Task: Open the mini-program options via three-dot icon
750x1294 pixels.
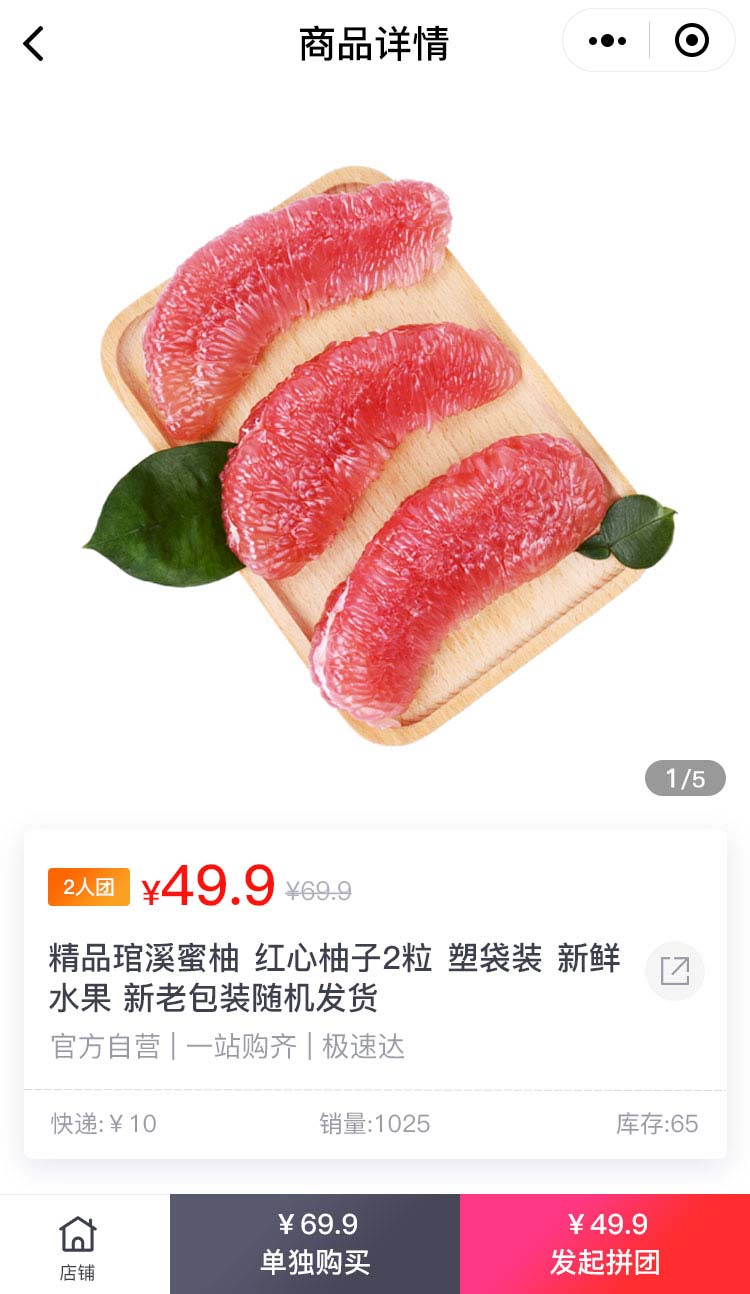Action: [x=604, y=40]
